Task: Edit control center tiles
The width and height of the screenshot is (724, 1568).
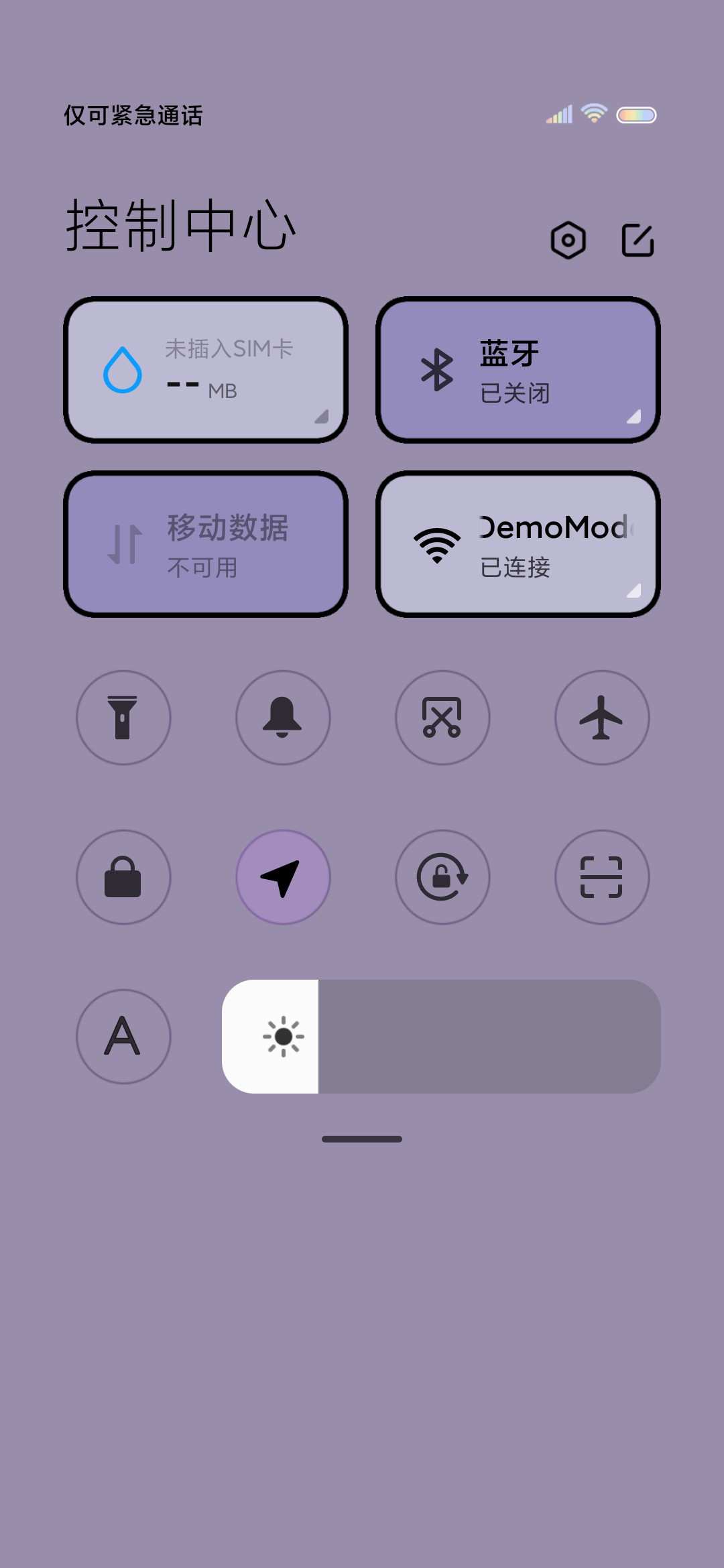Action: 638,240
